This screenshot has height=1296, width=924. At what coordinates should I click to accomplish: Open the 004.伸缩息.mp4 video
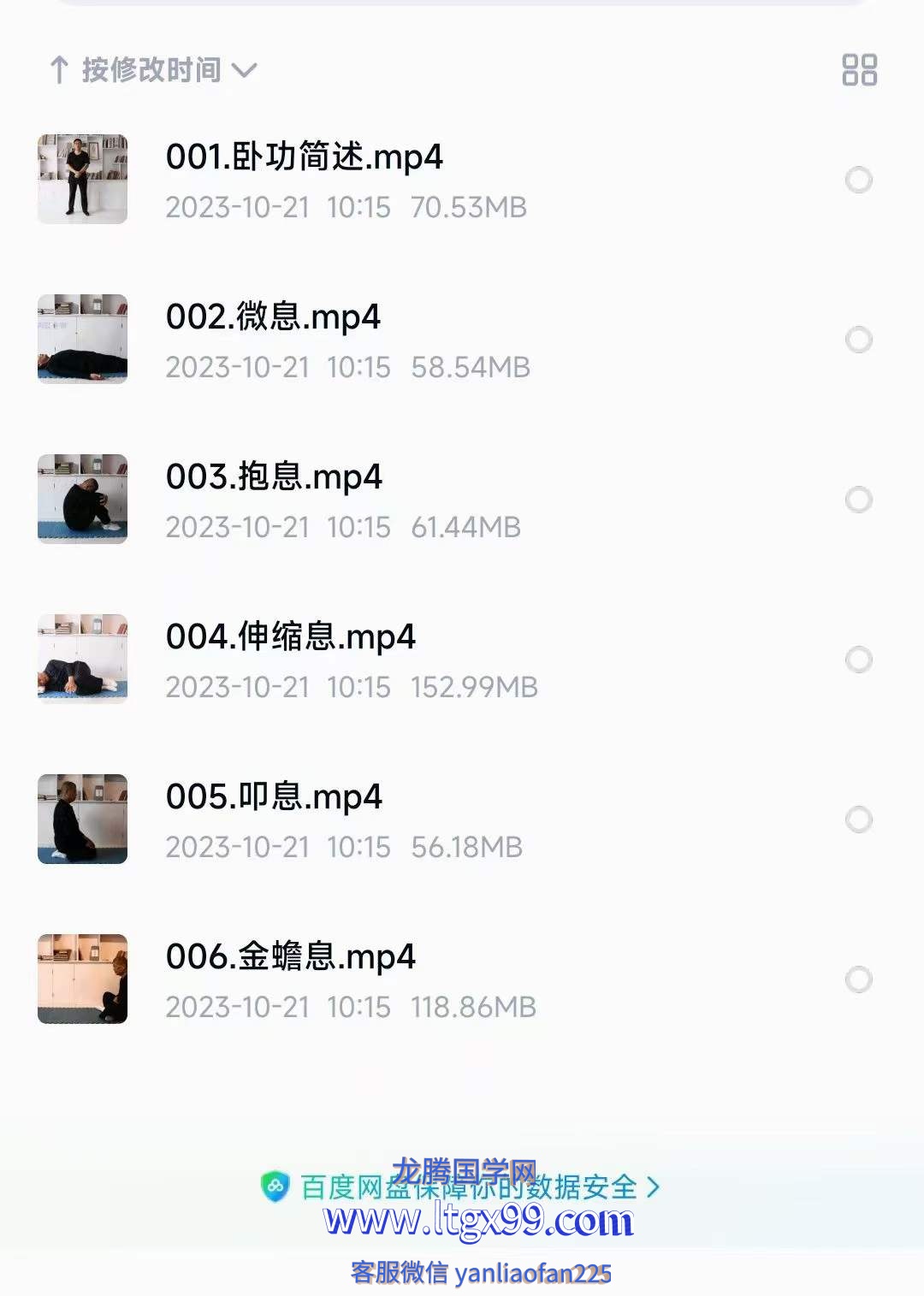(x=290, y=637)
